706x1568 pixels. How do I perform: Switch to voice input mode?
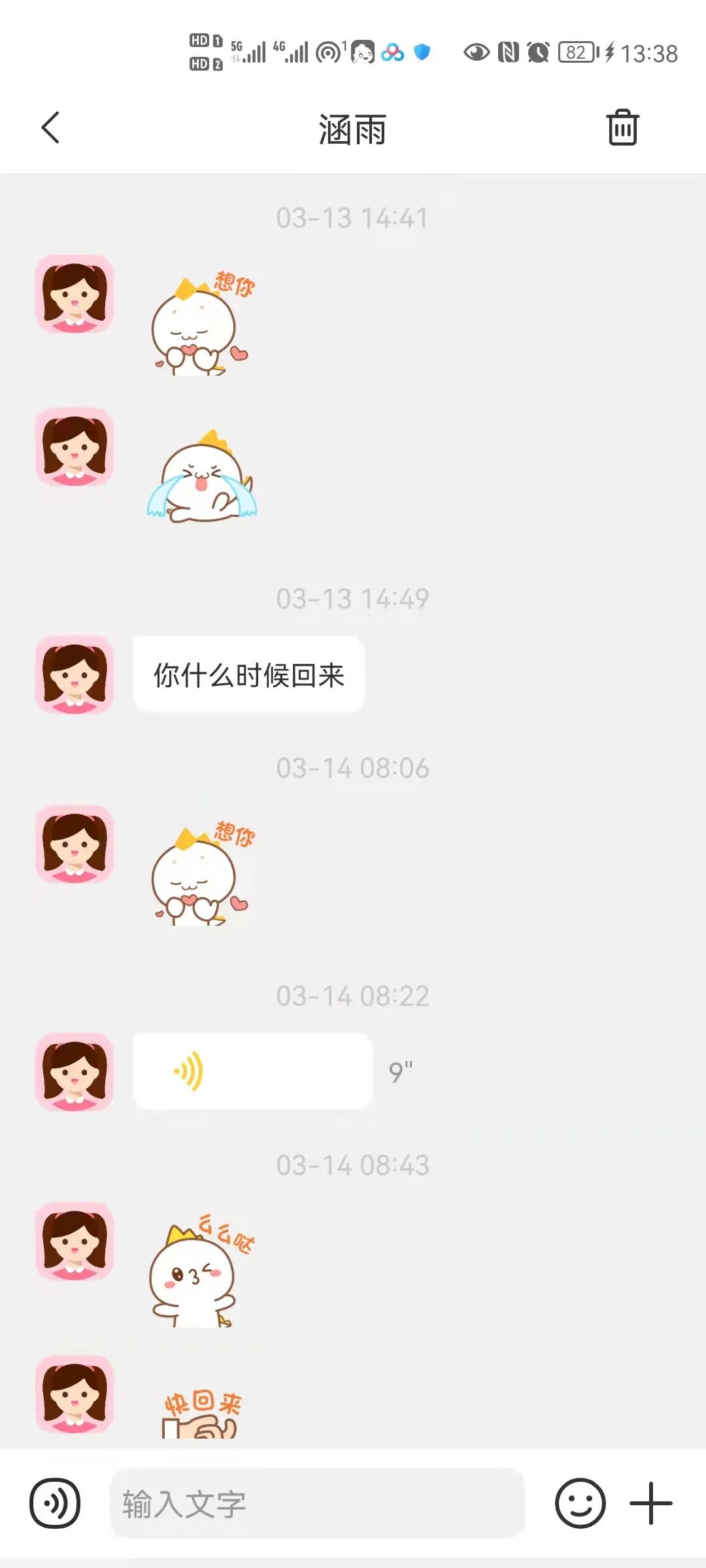coord(55,1503)
